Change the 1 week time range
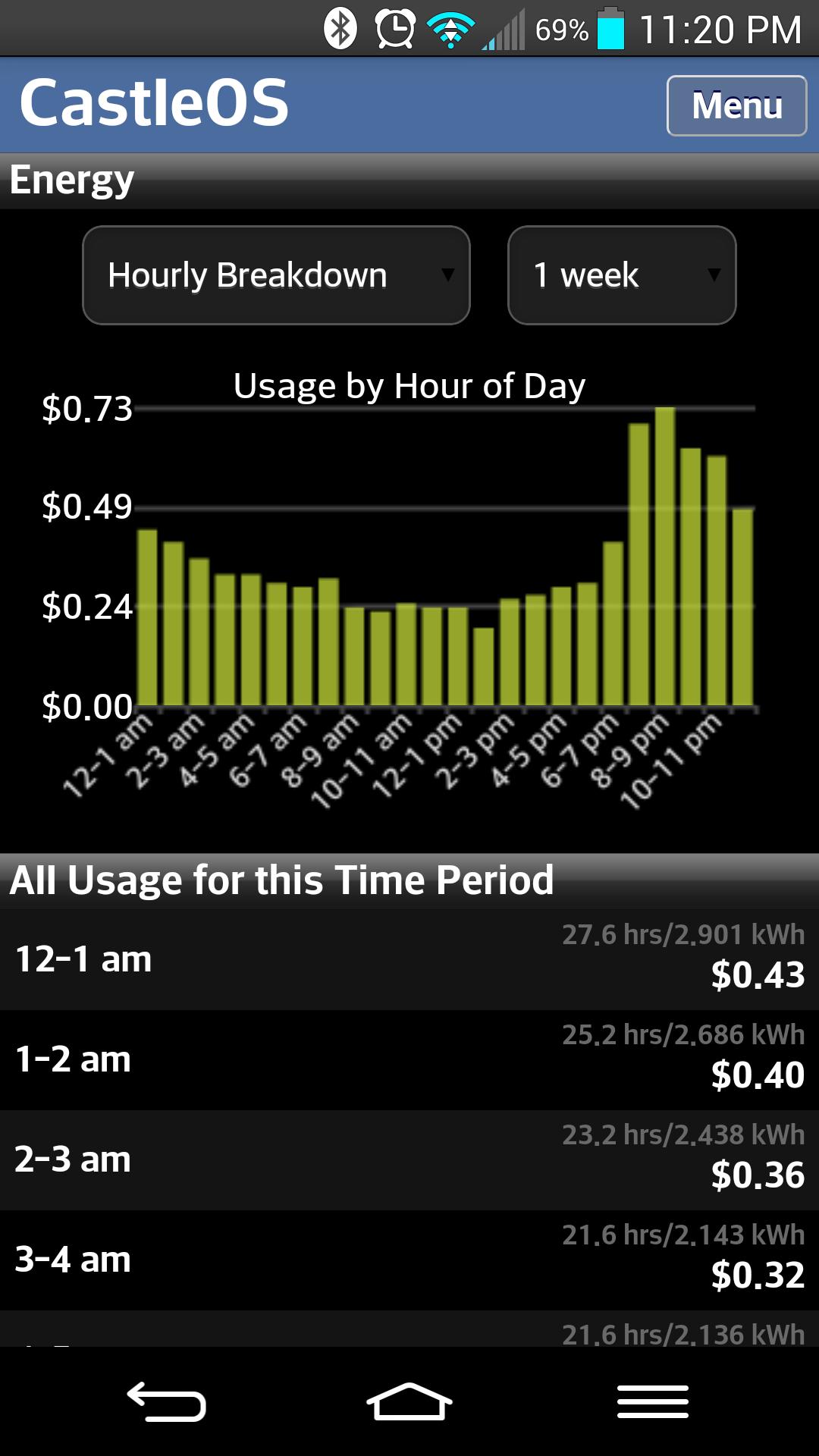This screenshot has height=1456, width=819. 622,275
